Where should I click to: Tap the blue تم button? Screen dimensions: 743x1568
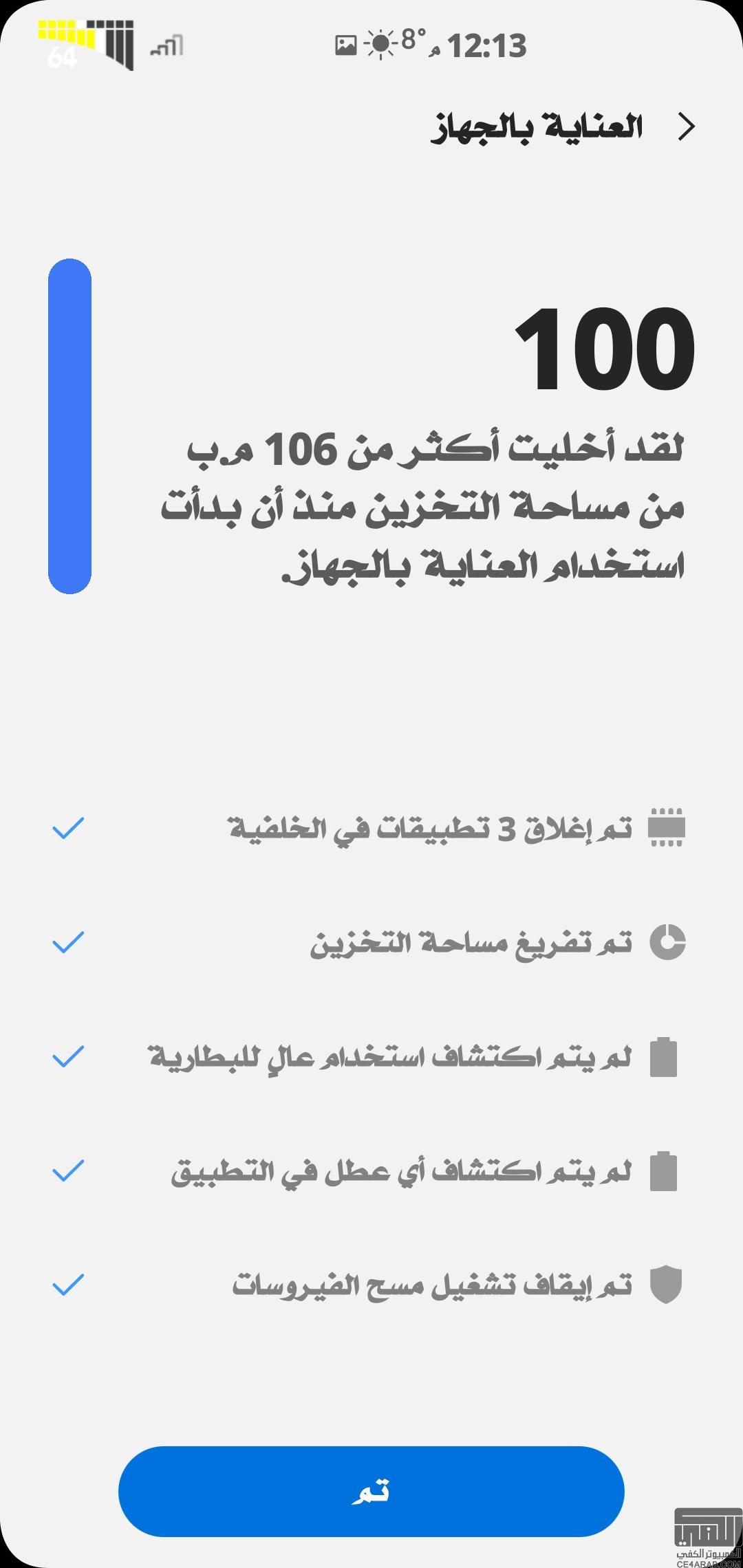[x=371, y=1492]
